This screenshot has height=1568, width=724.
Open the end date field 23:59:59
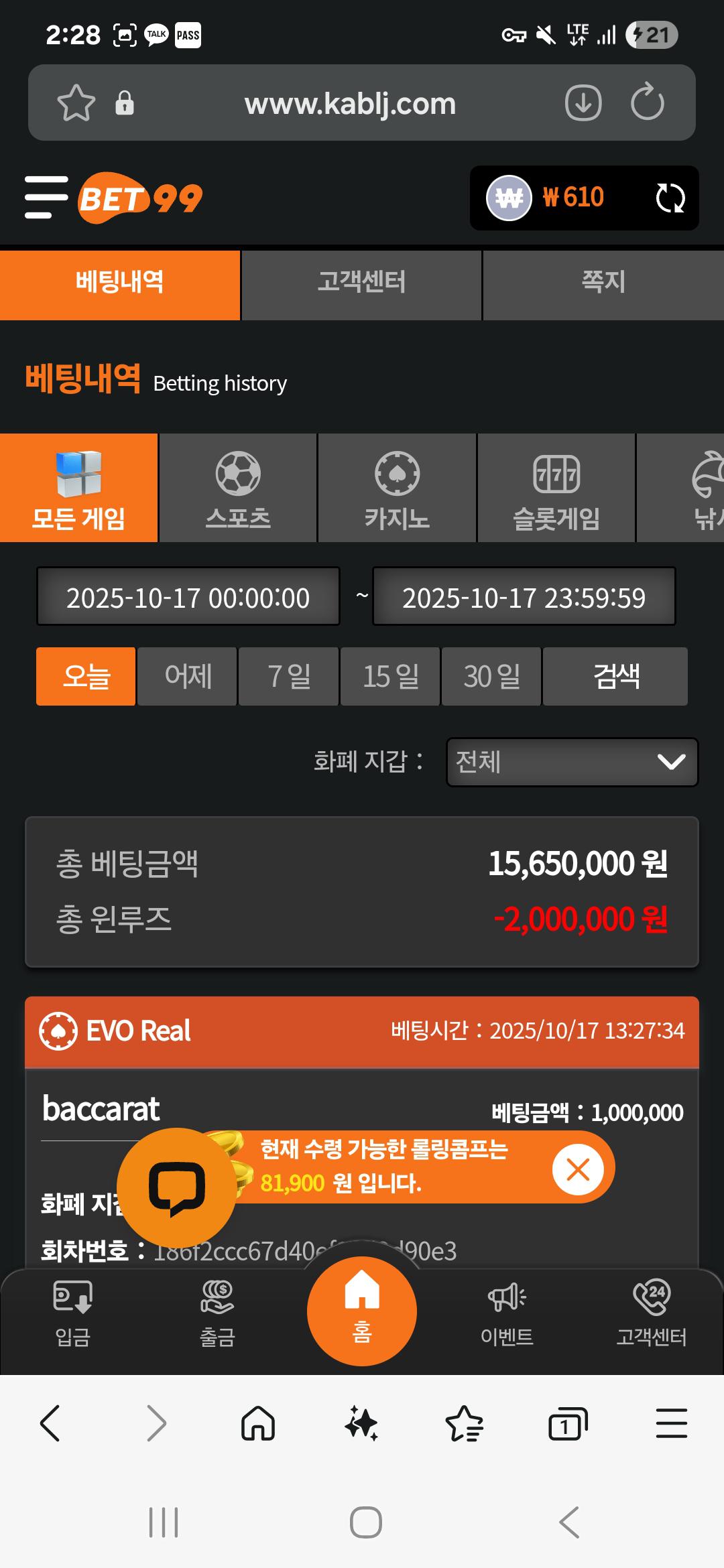[x=524, y=597]
